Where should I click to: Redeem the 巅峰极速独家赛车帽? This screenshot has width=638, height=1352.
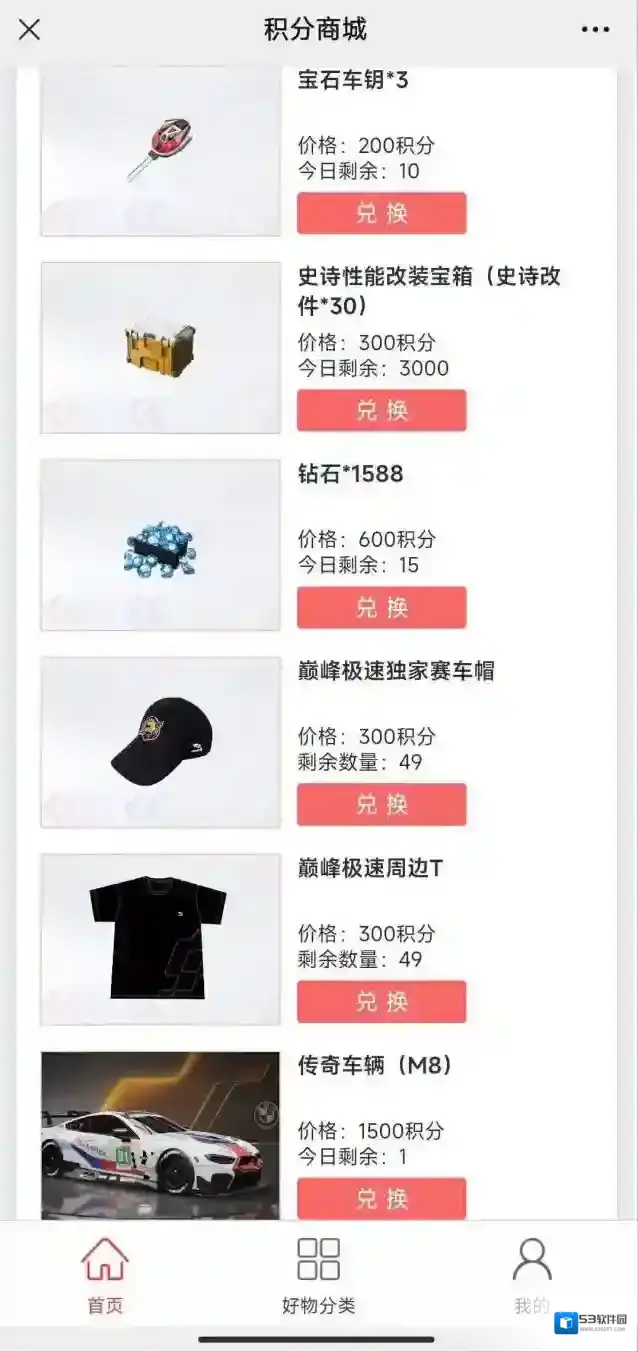pyautogui.click(x=381, y=804)
